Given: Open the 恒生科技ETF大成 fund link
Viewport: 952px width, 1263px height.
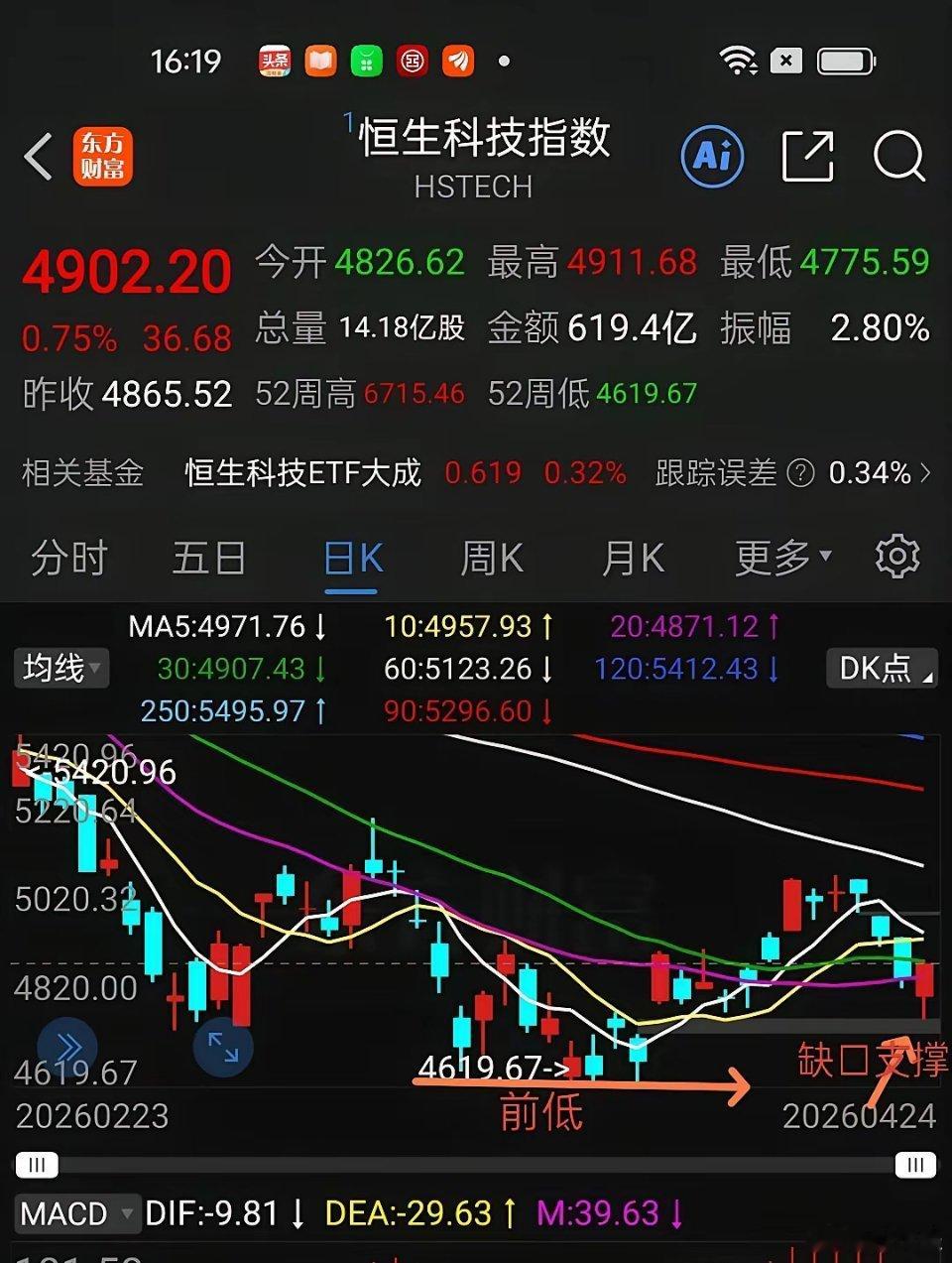Looking at the screenshot, I should point(304,474).
